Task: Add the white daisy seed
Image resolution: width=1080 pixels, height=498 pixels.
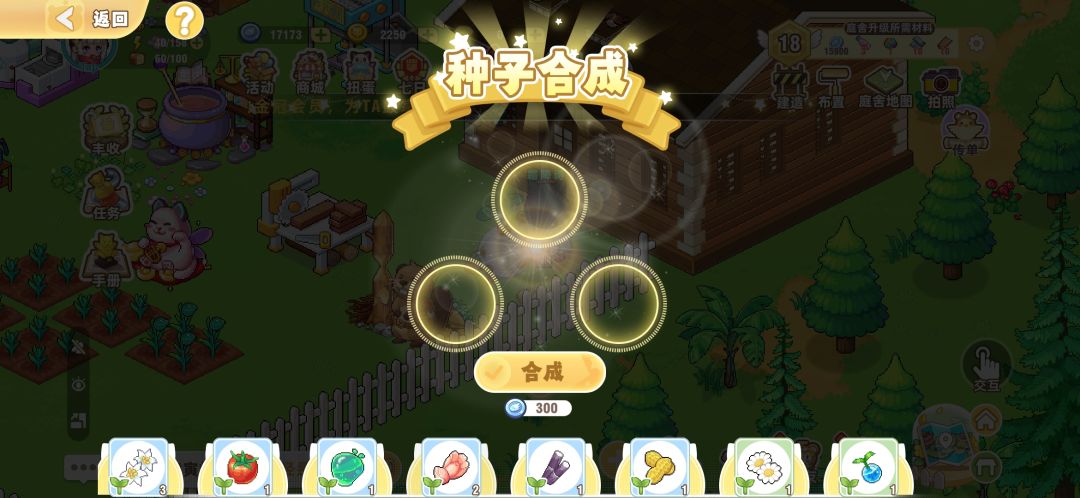Action: click(762, 467)
